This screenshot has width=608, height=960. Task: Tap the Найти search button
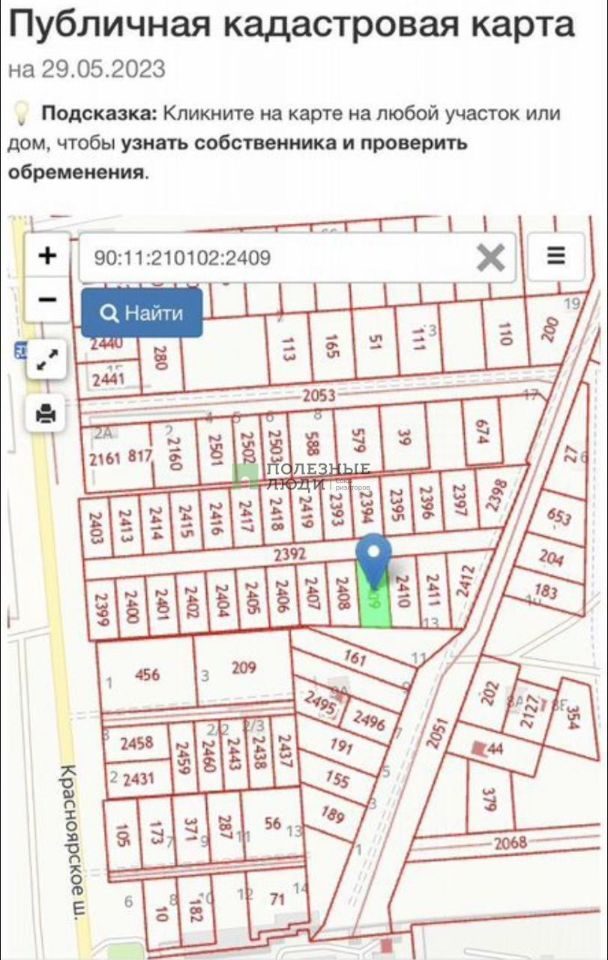(x=142, y=313)
